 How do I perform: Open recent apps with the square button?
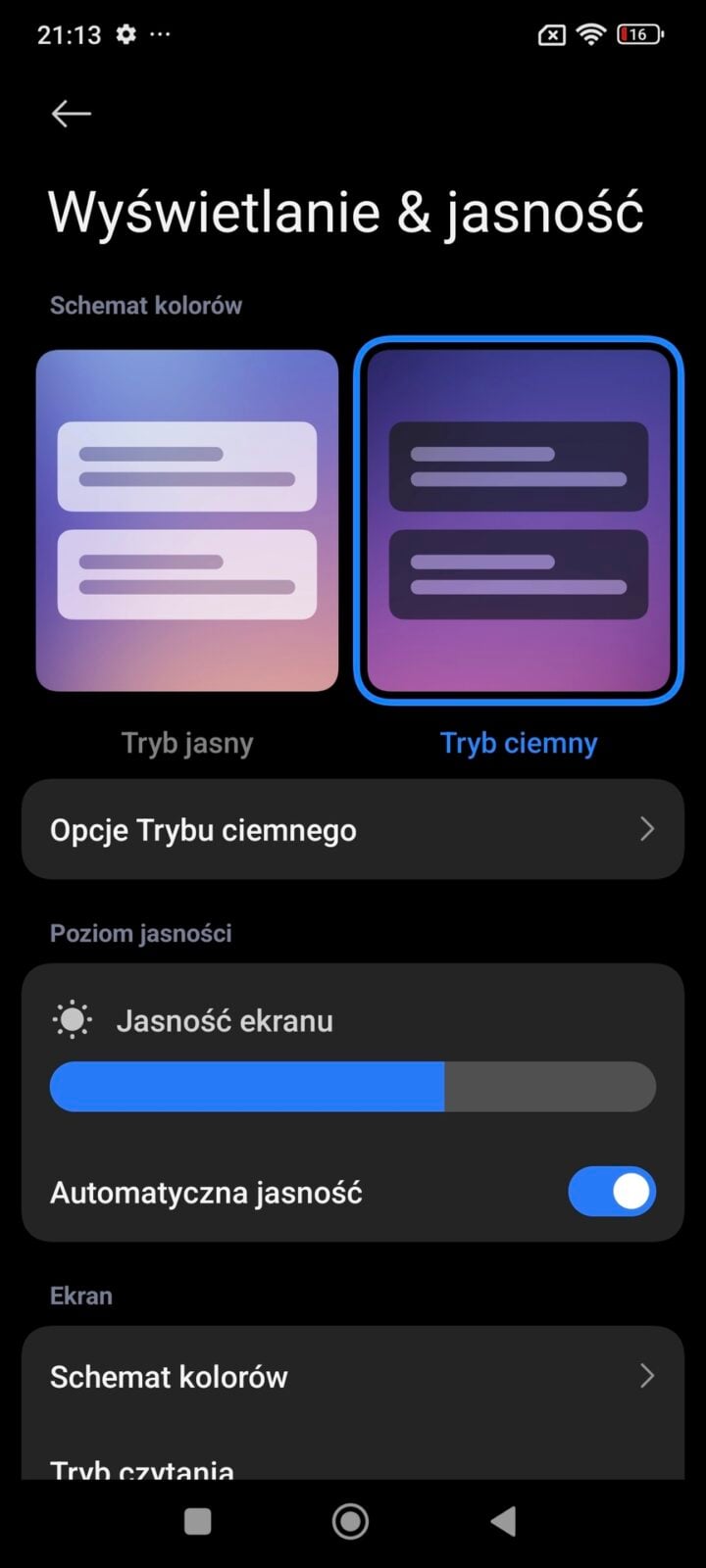(x=198, y=1521)
